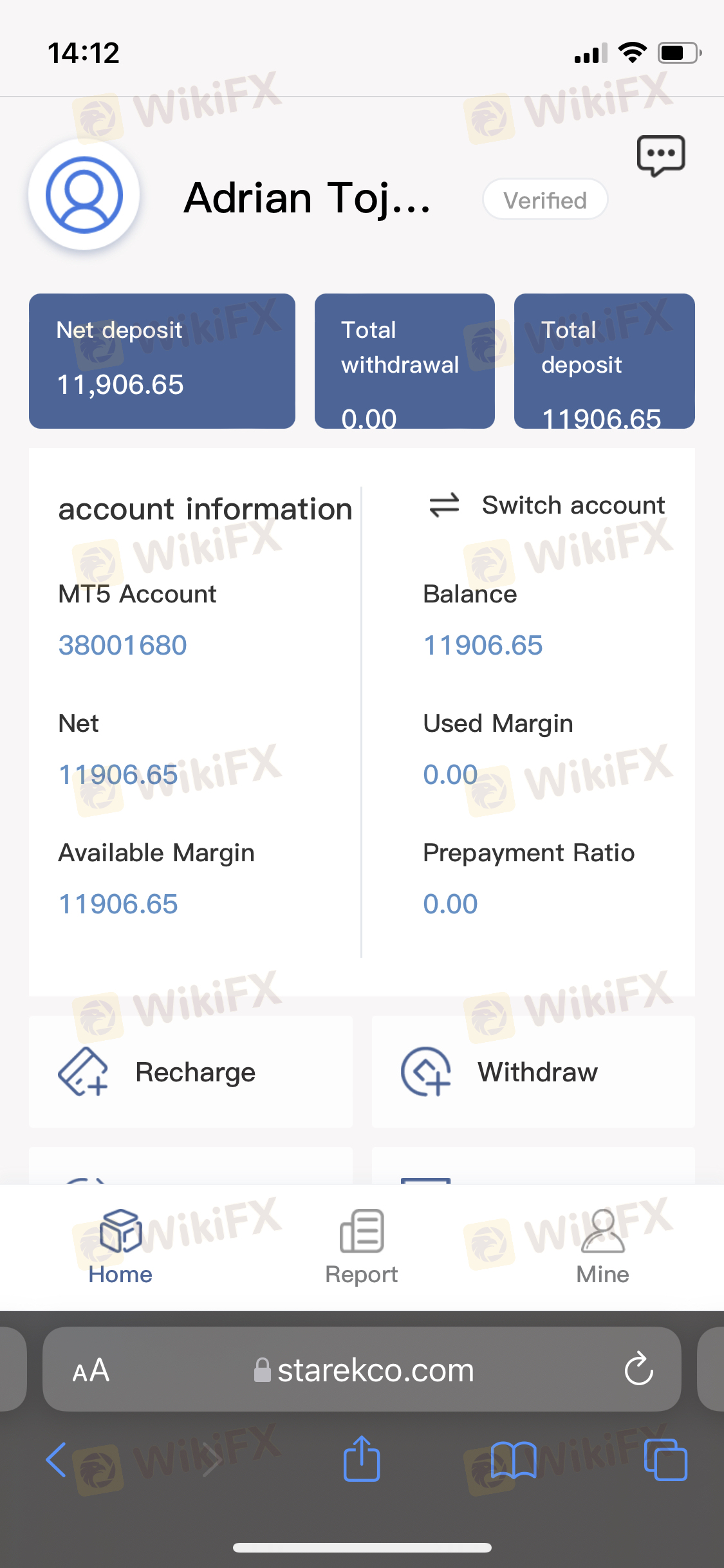Reload the page in Safari
This screenshot has width=724, height=1568.
[639, 1368]
